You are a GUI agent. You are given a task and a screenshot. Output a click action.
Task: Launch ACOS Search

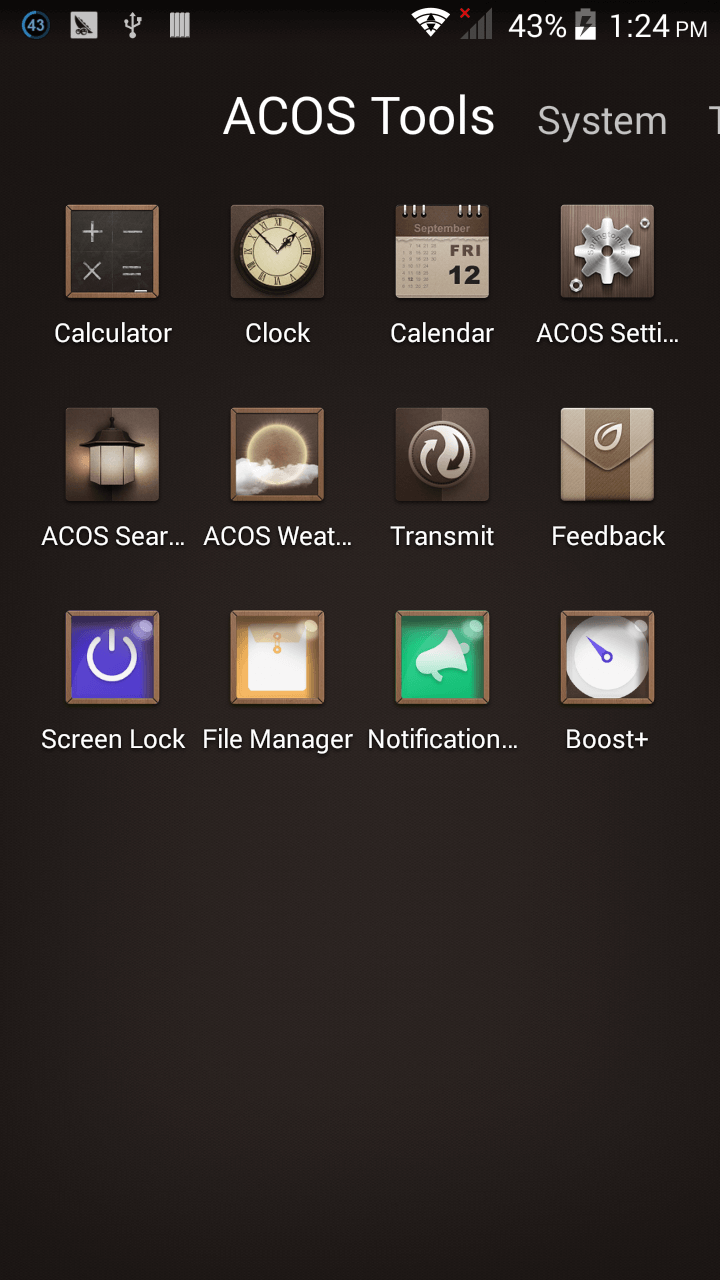coord(112,455)
